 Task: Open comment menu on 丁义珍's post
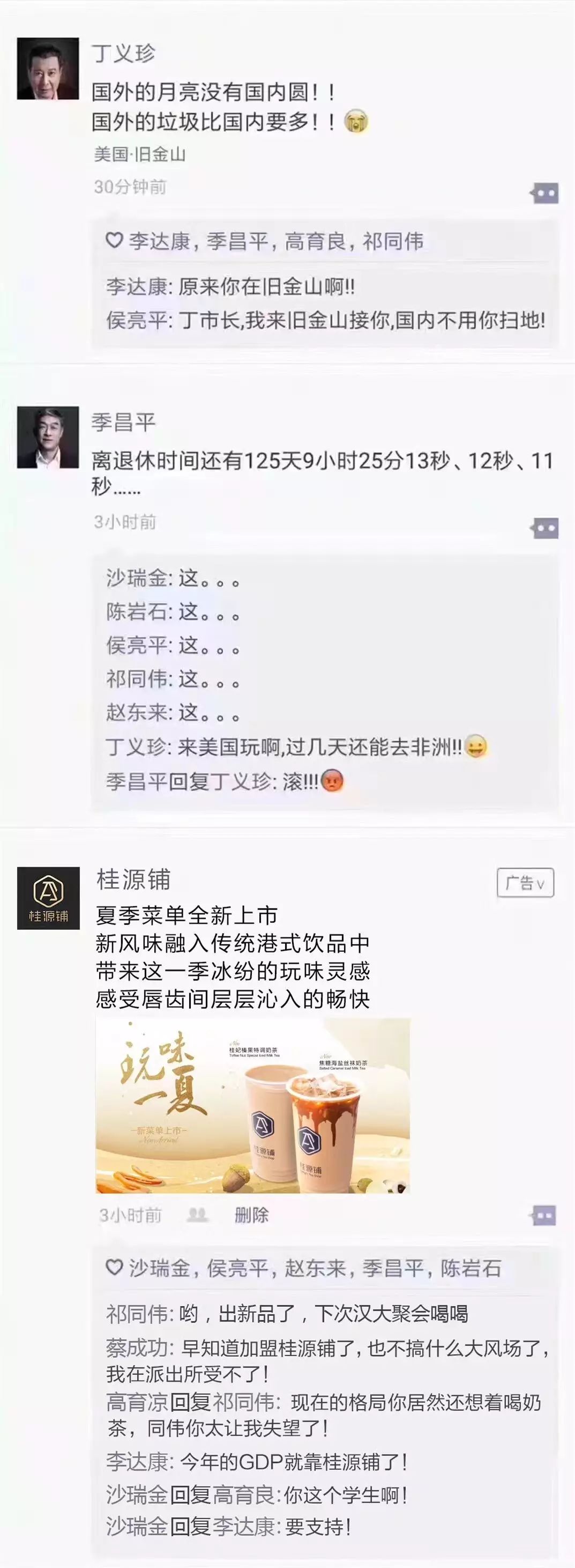544,194
